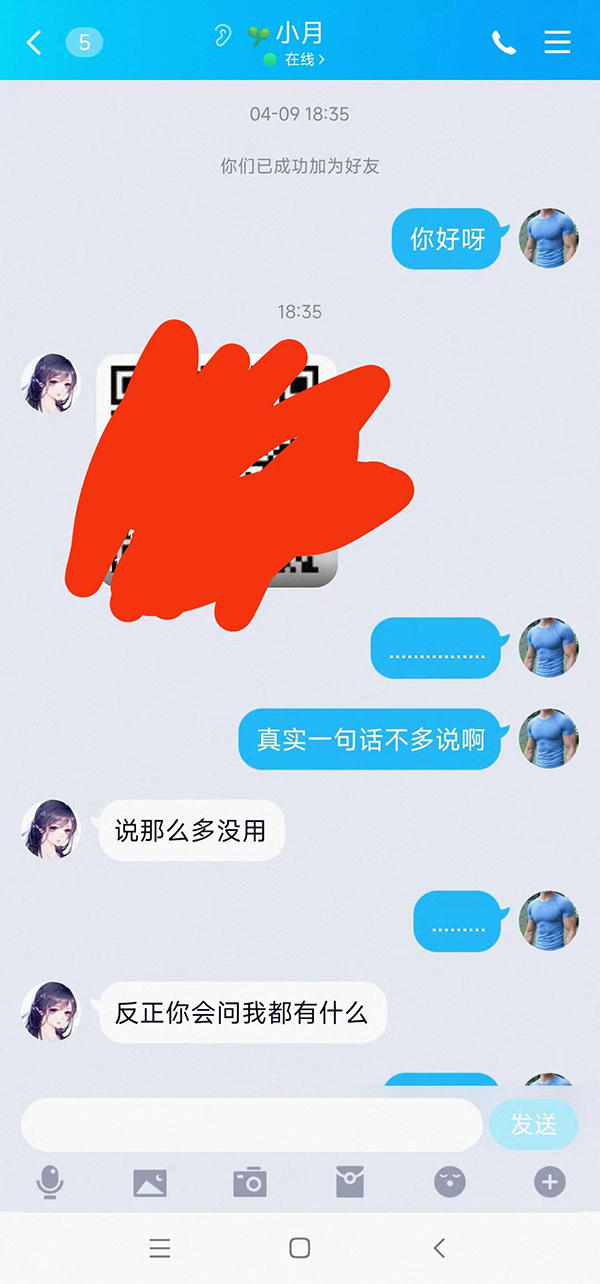Start a voice call with 小月
The image size is (600, 1284).
[x=503, y=42]
